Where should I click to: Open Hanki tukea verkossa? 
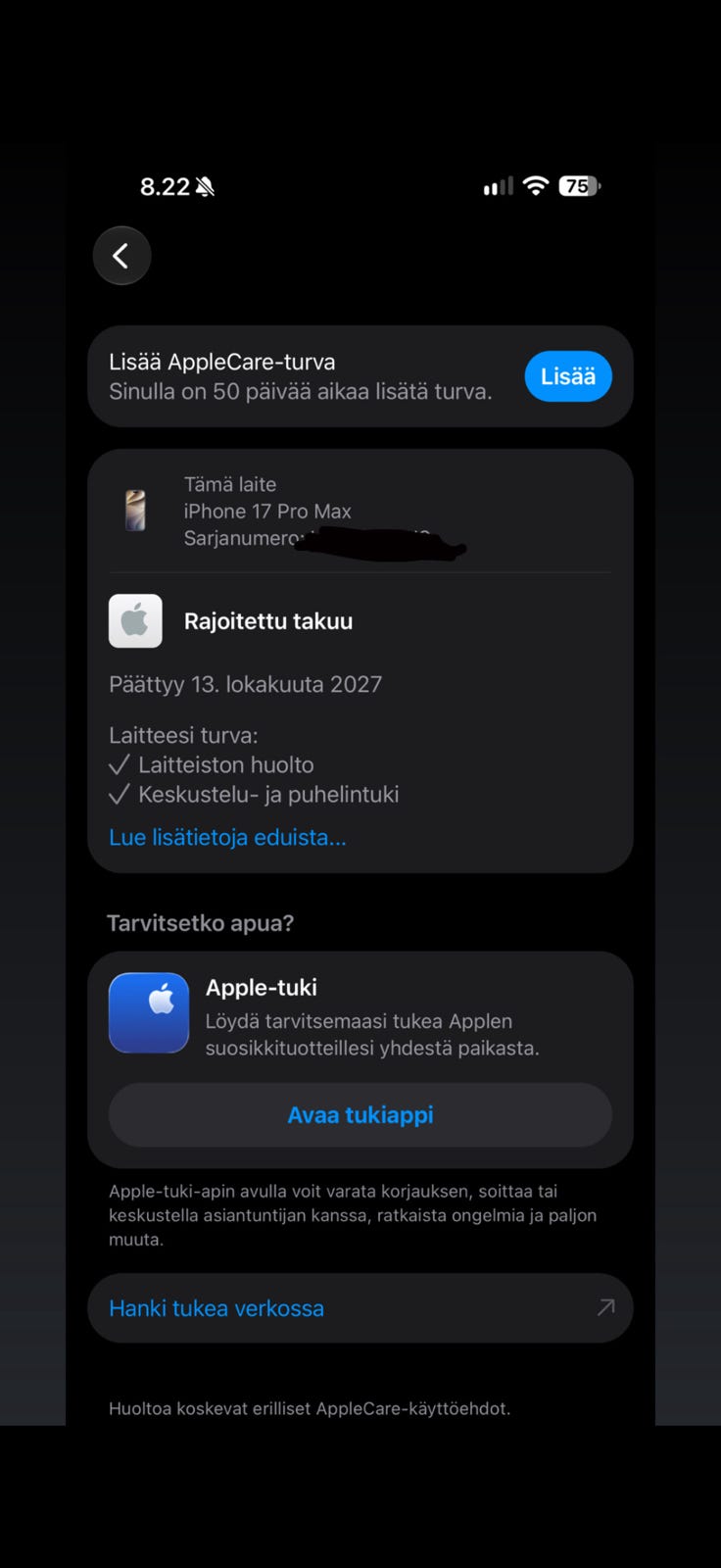[x=360, y=1308]
